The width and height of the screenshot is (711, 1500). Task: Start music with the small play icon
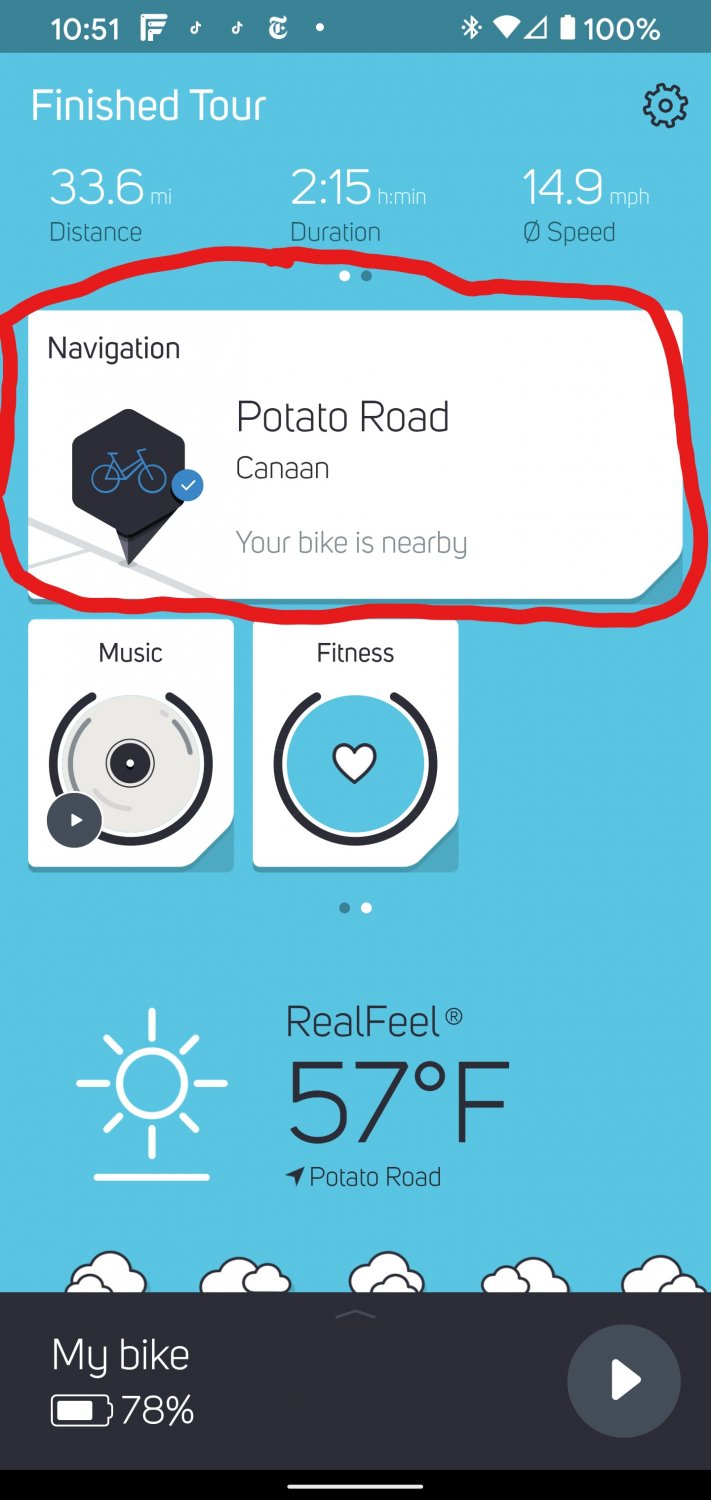(x=75, y=820)
